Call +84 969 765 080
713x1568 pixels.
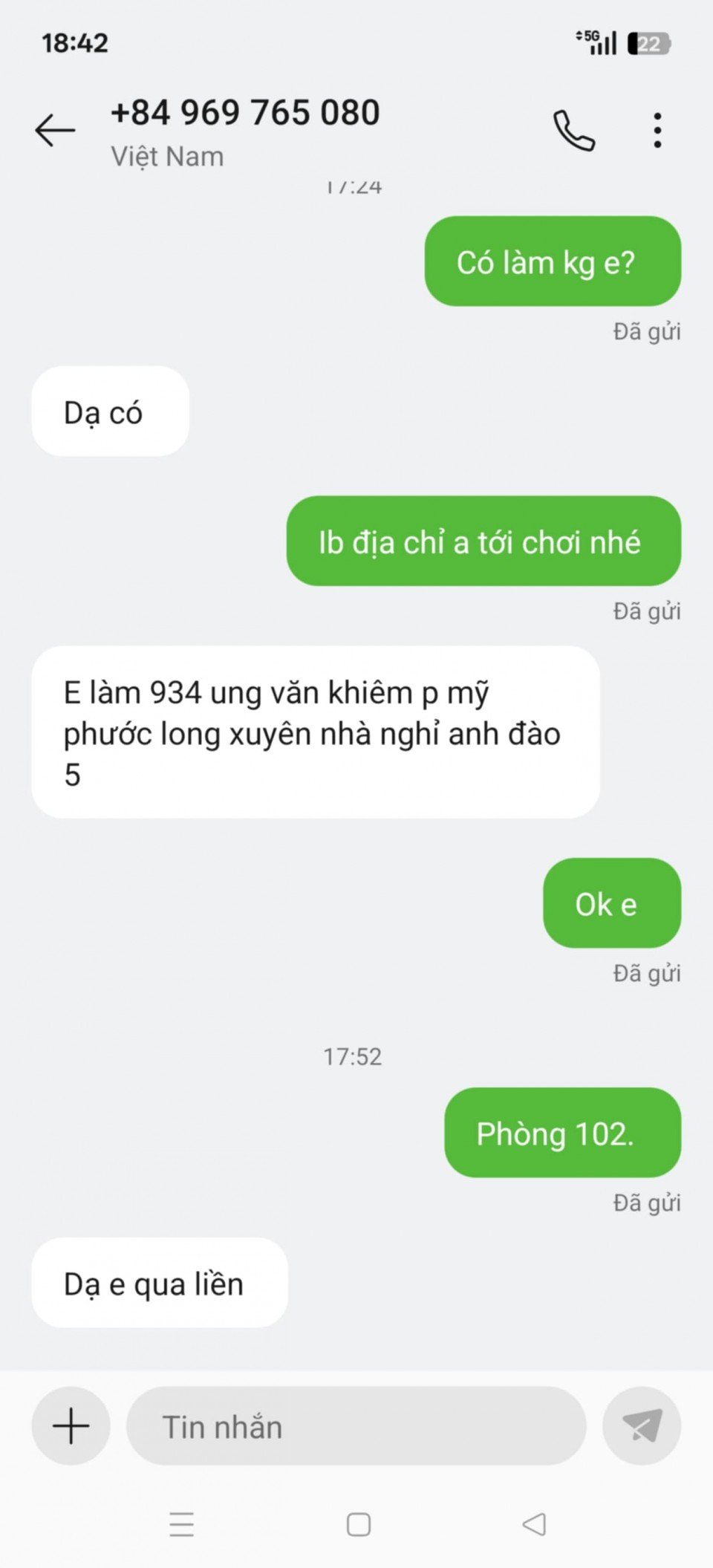click(x=573, y=131)
